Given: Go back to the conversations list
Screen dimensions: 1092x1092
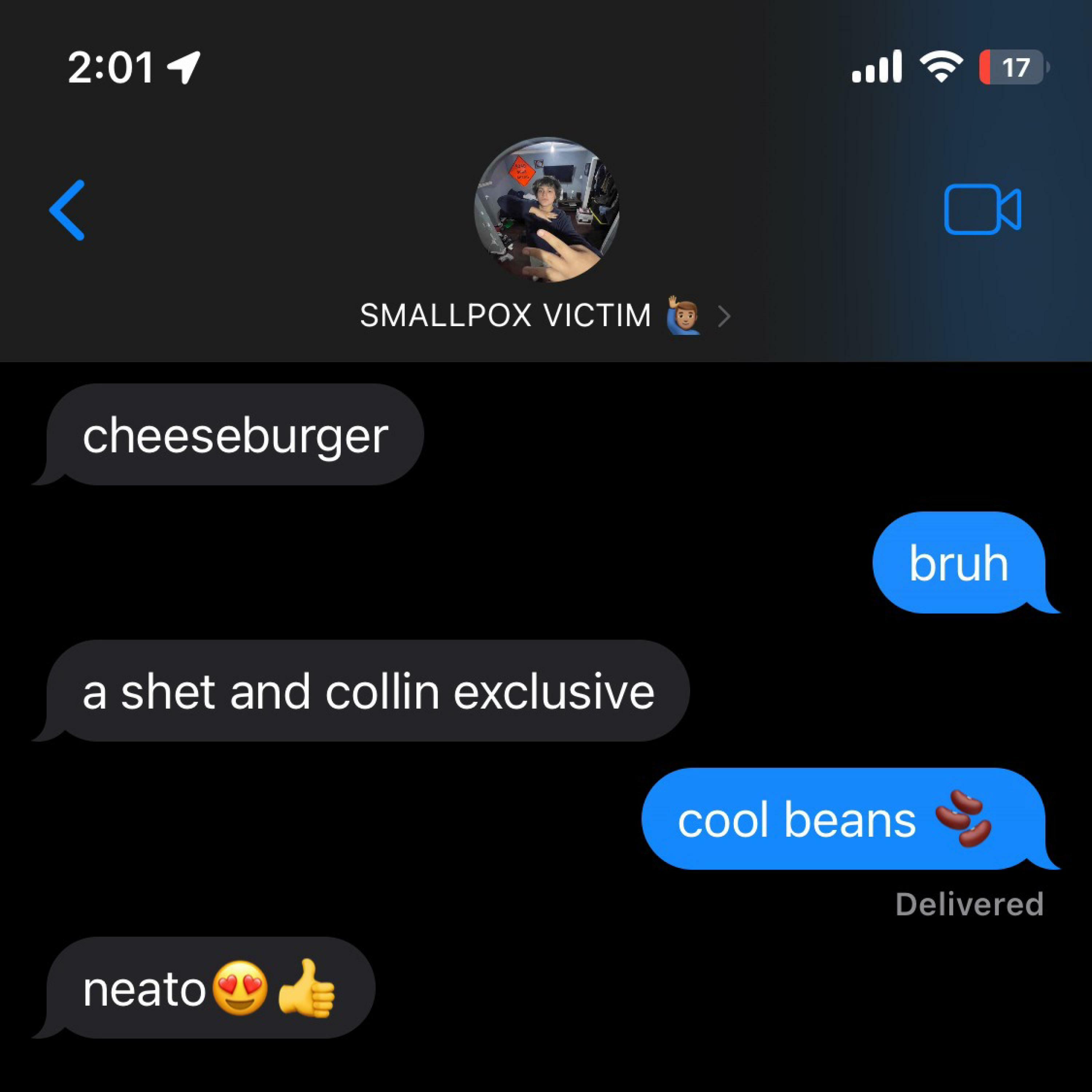Looking at the screenshot, I should [67, 210].
